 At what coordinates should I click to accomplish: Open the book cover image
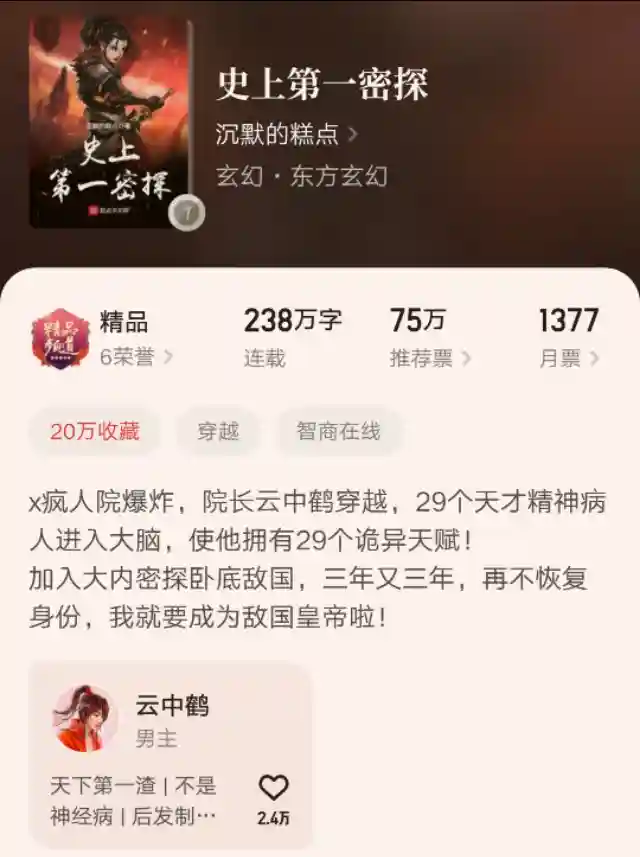[110, 121]
